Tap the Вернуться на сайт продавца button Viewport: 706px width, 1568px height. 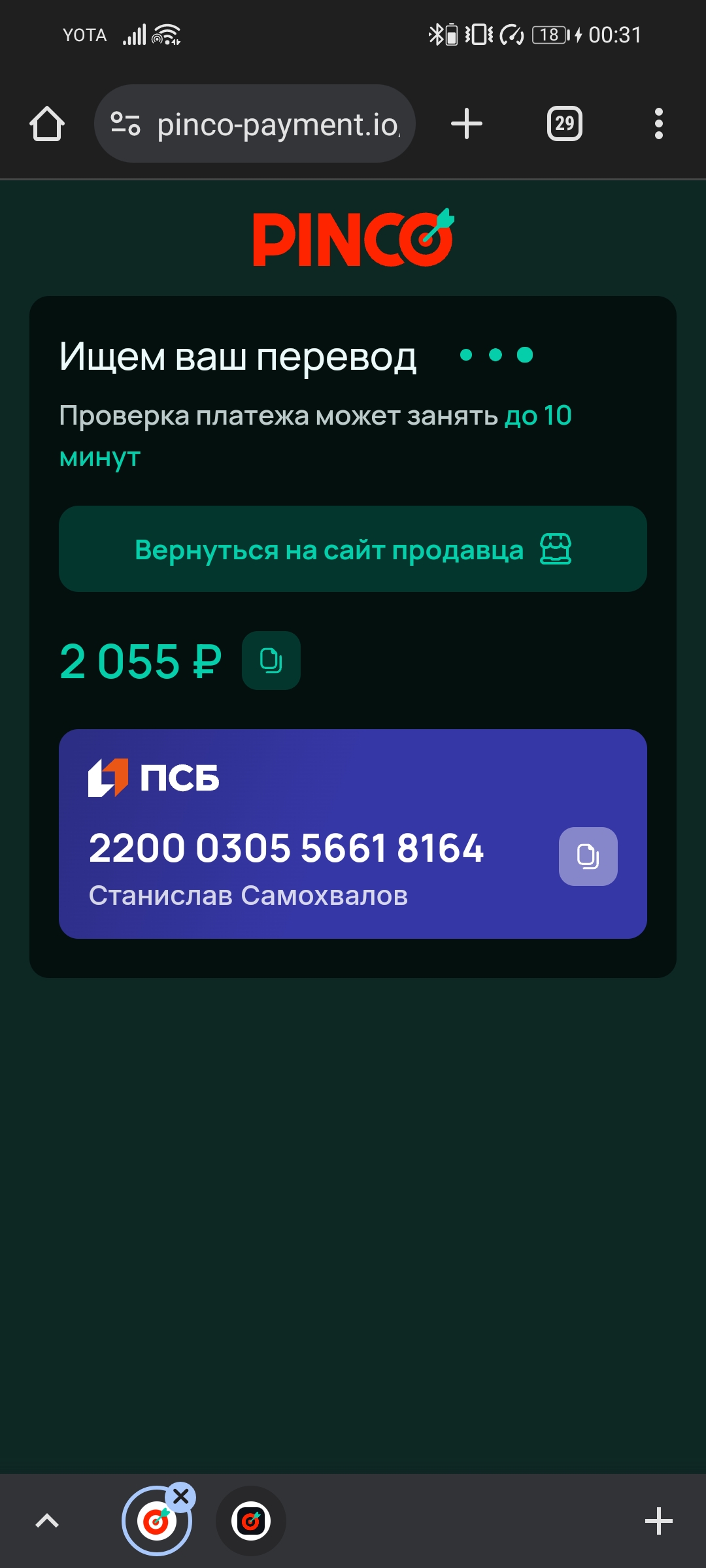[353, 549]
